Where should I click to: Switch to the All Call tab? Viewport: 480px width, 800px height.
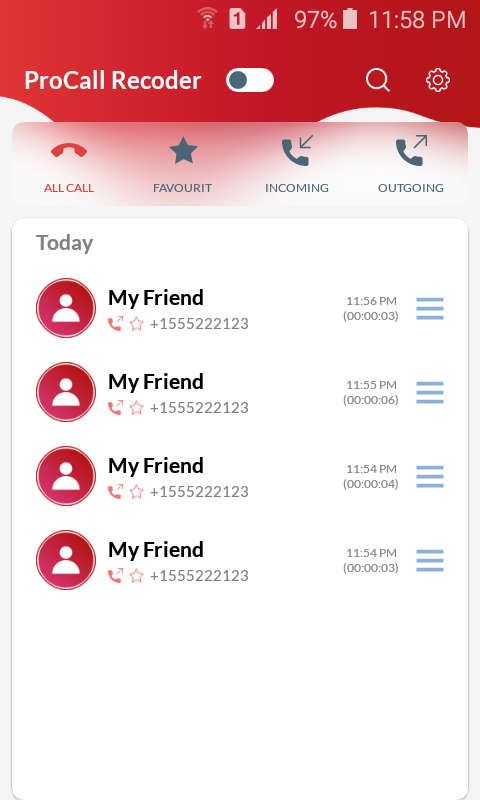(69, 167)
